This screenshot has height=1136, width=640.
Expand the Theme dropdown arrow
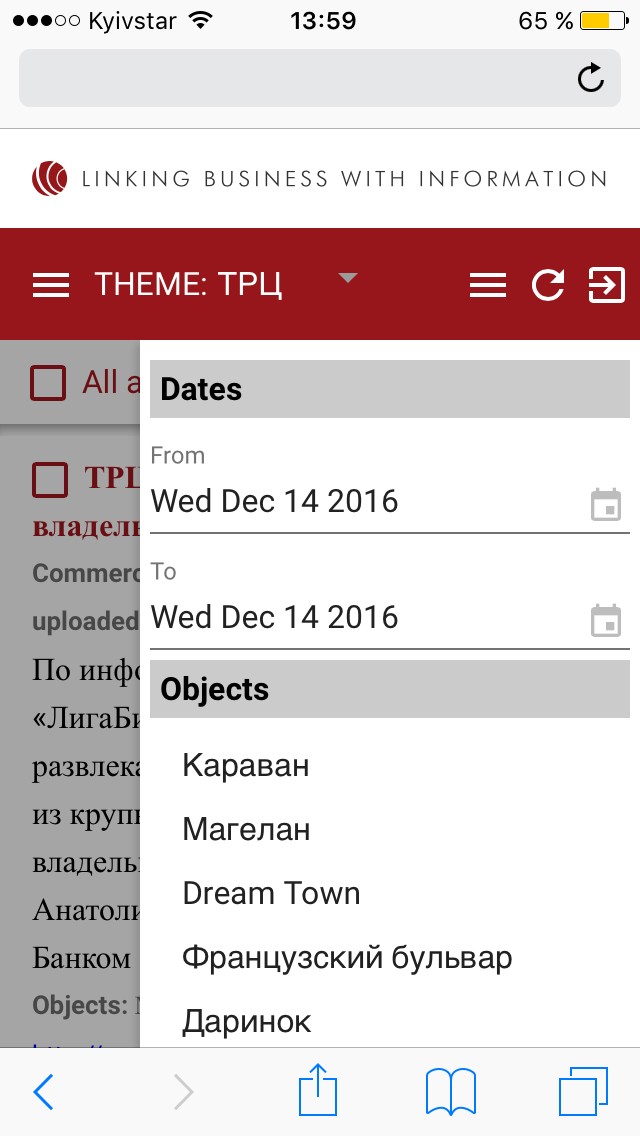348,277
